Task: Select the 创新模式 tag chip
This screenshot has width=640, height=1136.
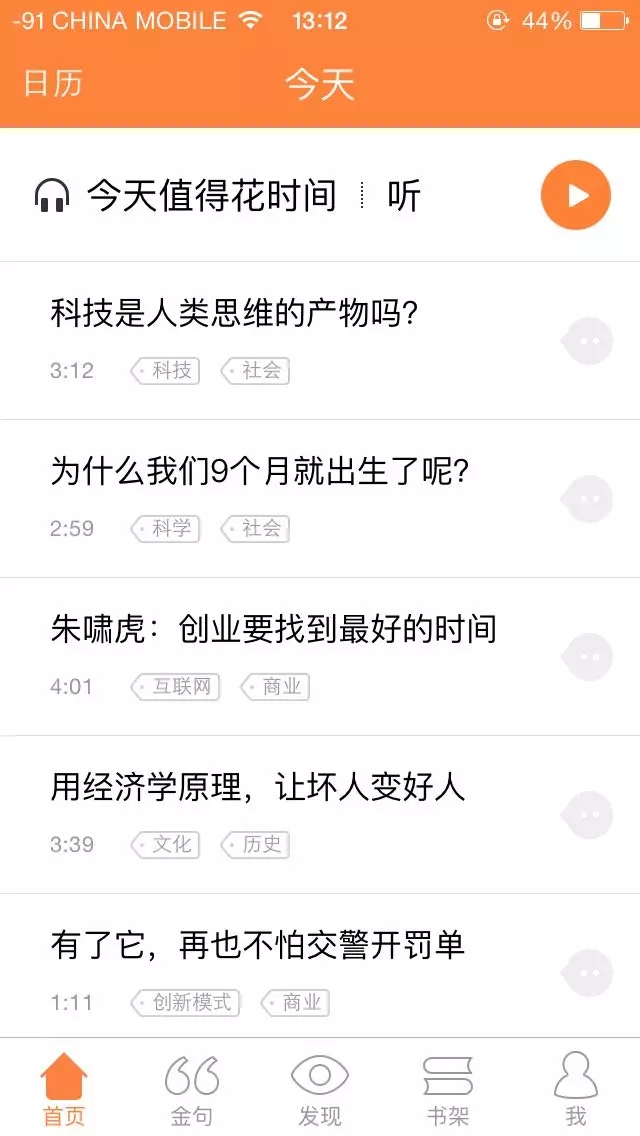Action: 185,1003
